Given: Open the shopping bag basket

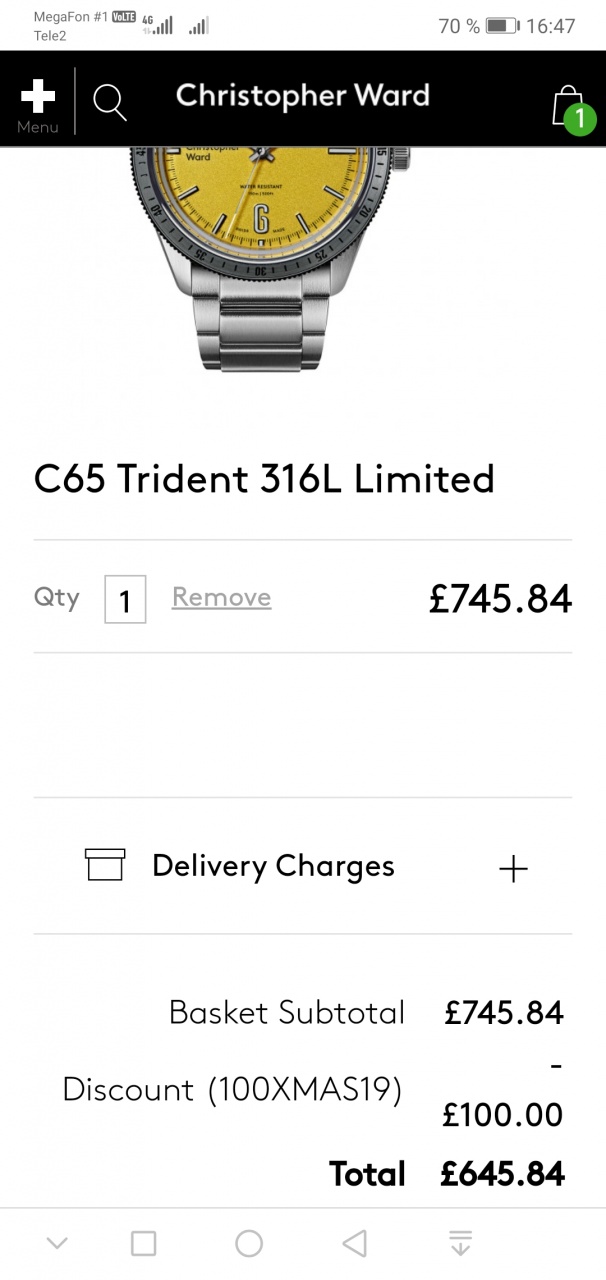Looking at the screenshot, I should coord(571,106).
